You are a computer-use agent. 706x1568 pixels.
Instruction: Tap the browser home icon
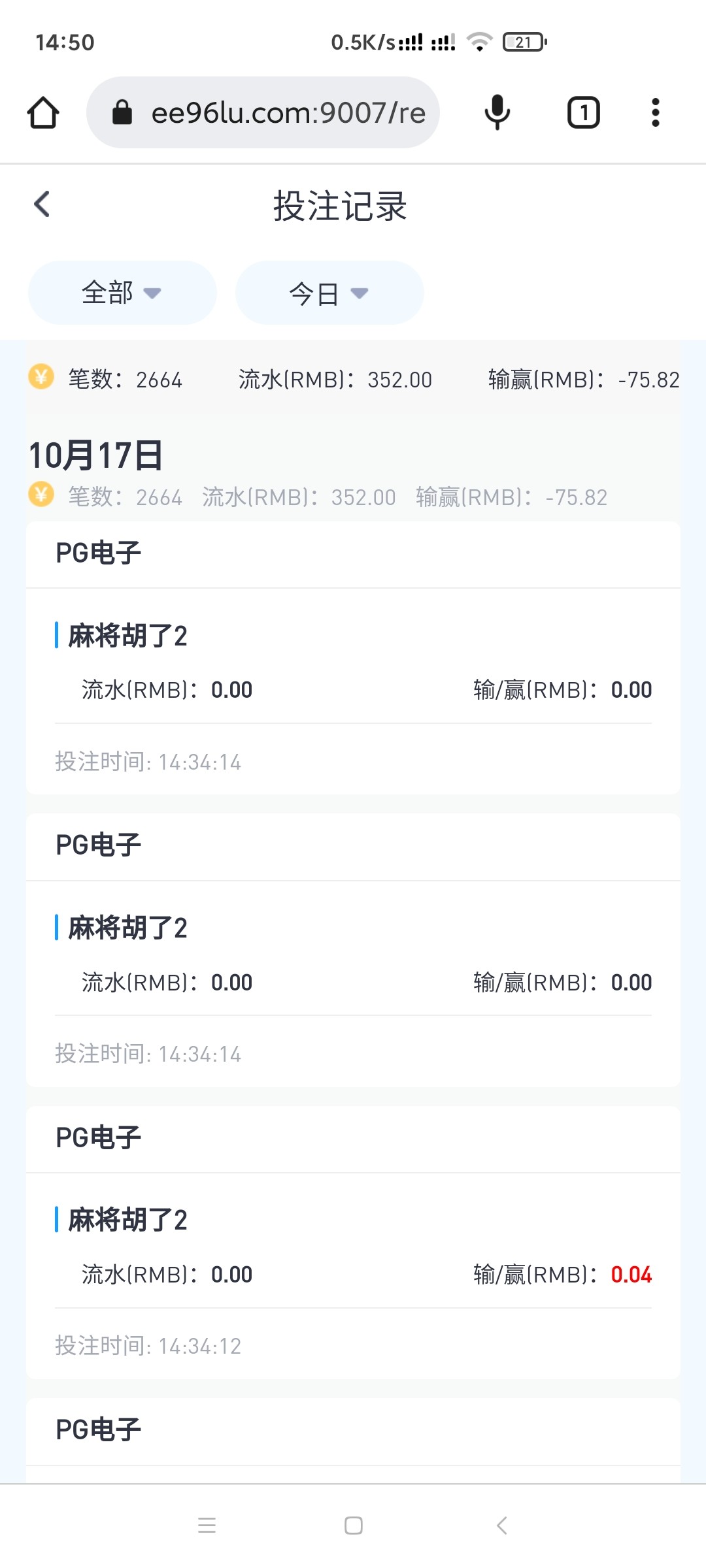point(43,112)
